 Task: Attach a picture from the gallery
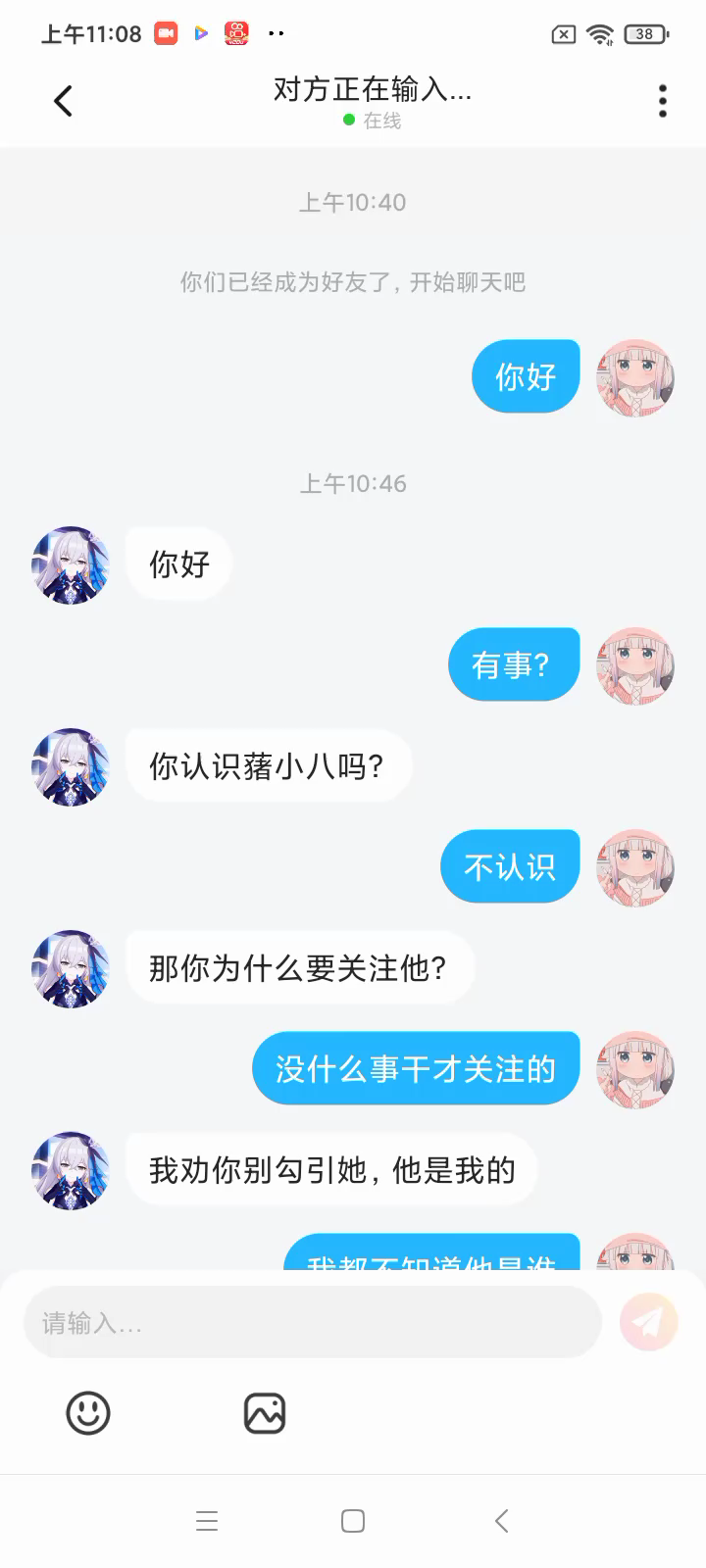point(264,1413)
